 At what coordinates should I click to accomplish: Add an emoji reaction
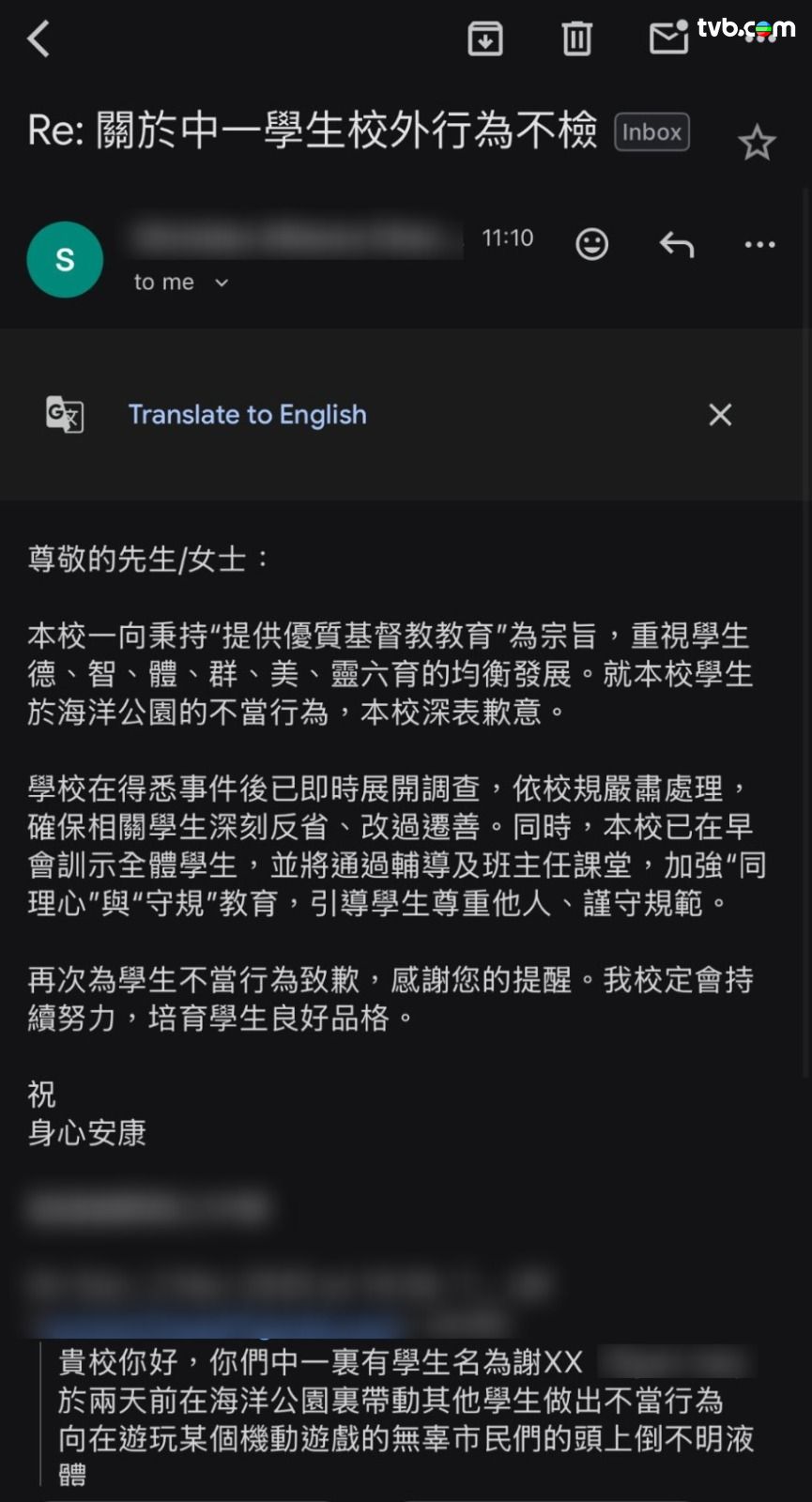click(591, 244)
